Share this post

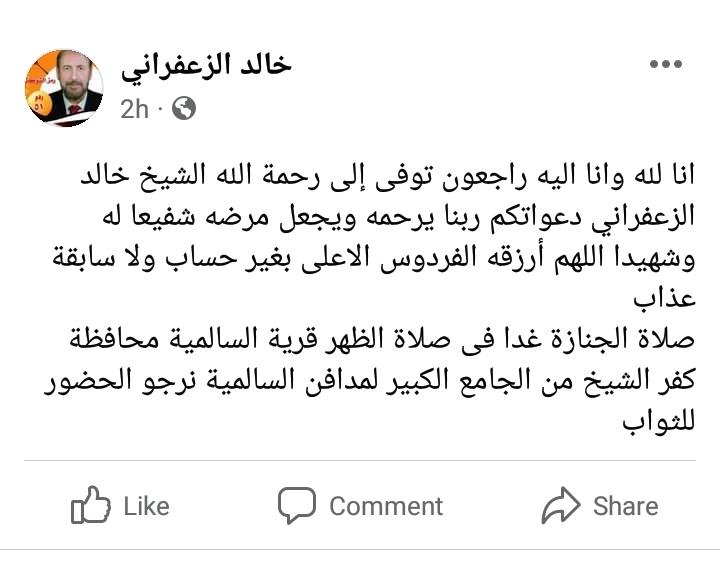[x=600, y=506]
